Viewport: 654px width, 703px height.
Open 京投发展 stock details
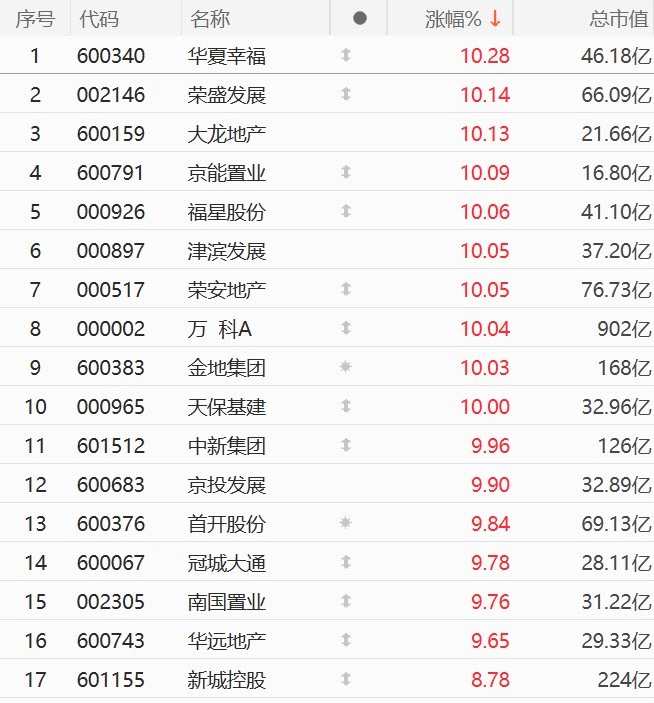[x=226, y=485]
